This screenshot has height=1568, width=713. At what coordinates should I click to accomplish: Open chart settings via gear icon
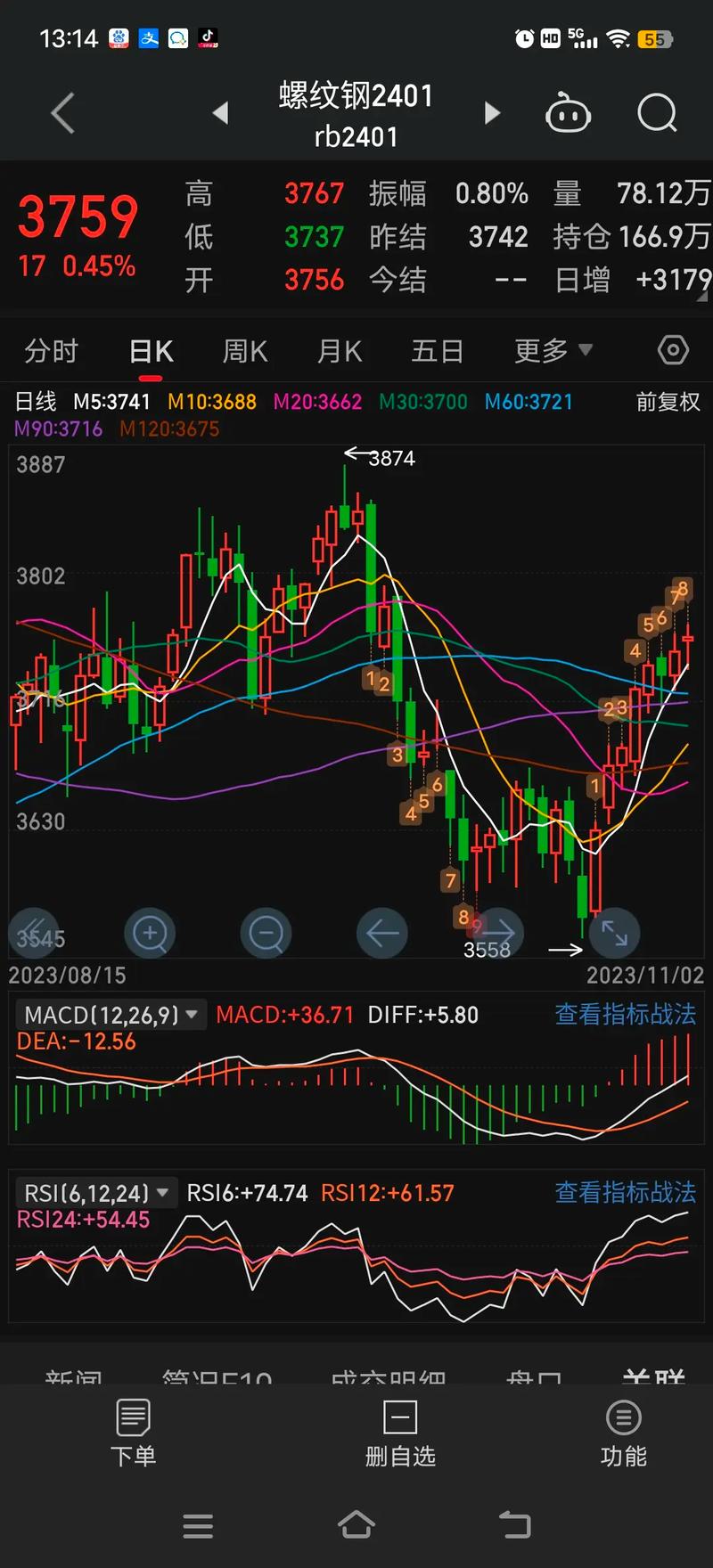click(673, 350)
